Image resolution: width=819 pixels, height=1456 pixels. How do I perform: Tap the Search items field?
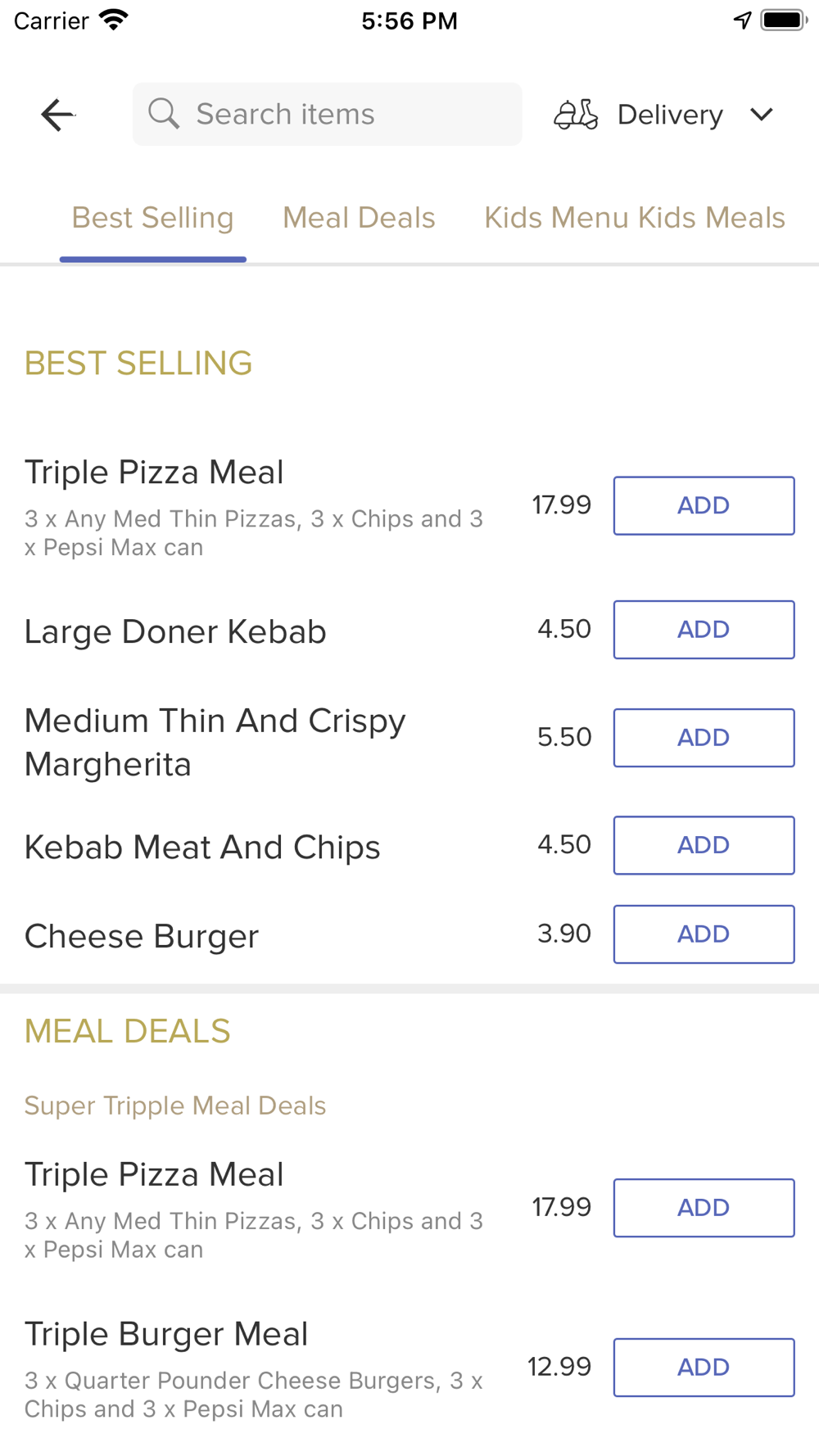pos(327,114)
